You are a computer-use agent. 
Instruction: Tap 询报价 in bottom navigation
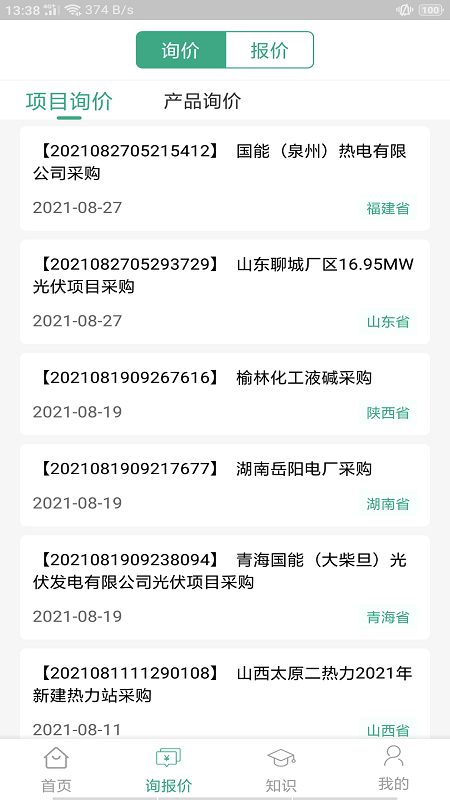tap(168, 769)
